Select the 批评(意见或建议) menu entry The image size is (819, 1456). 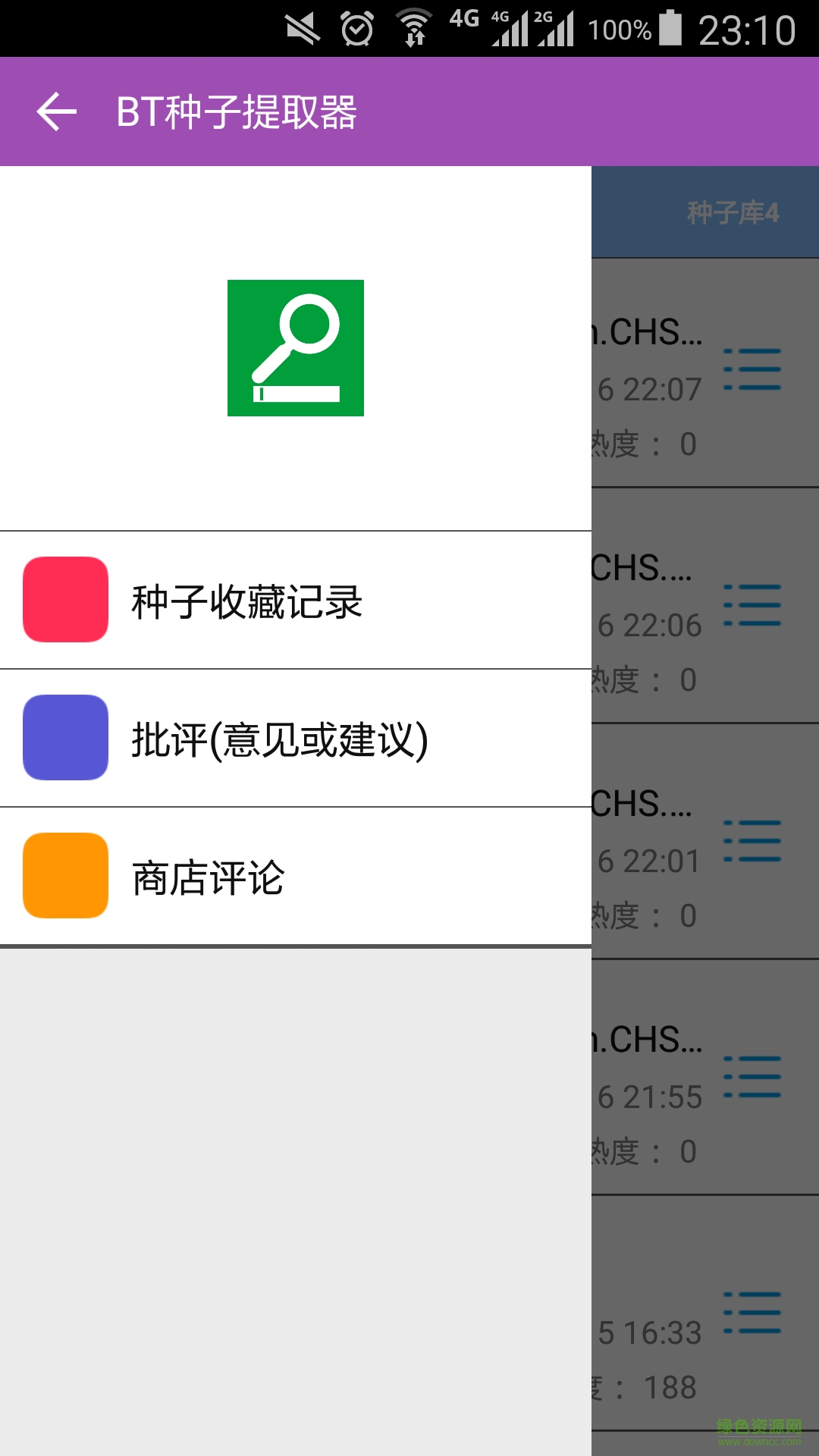[281, 738]
